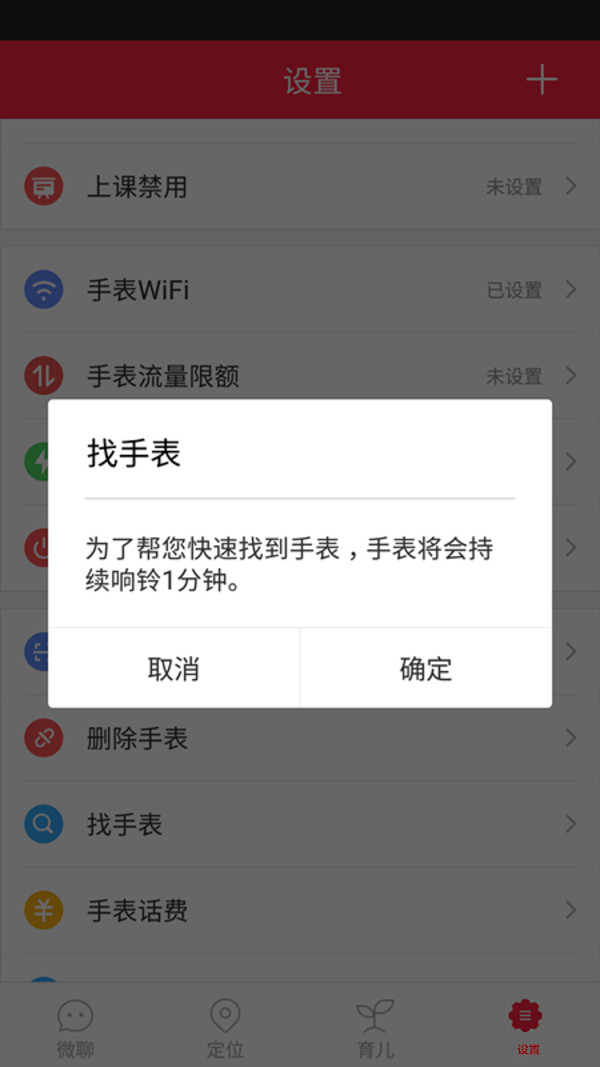Confirm with the 确定 button

click(x=426, y=668)
